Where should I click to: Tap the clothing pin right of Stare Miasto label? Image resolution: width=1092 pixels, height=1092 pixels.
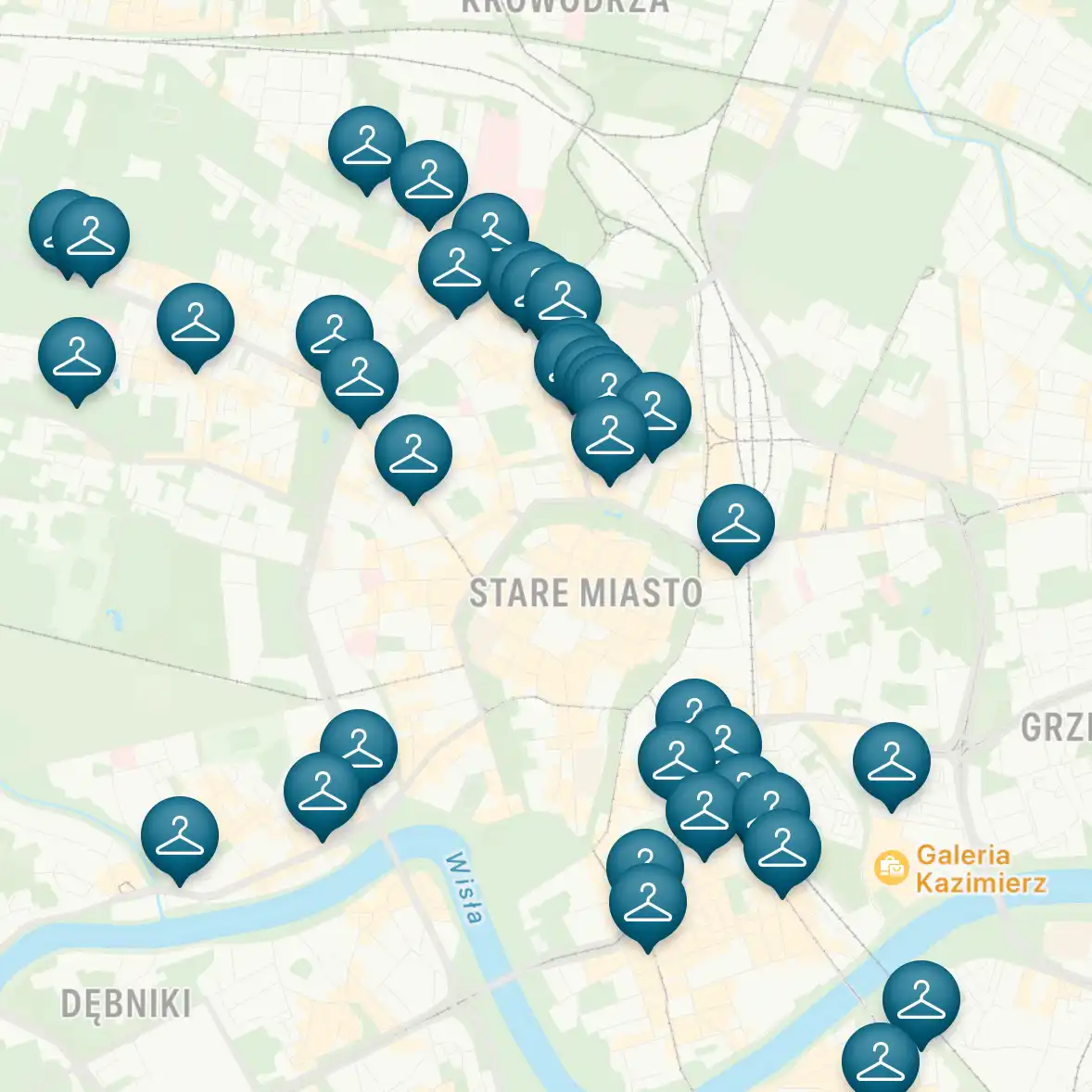click(736, 522)
